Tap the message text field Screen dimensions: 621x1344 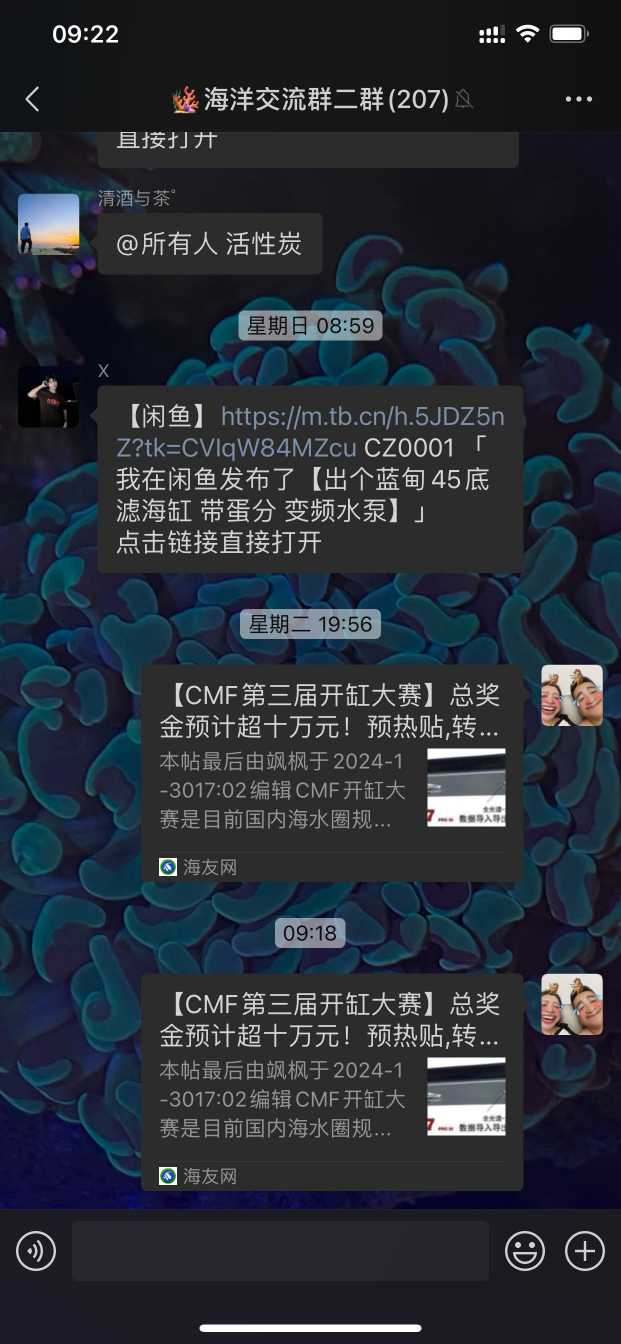point(280,1250)
